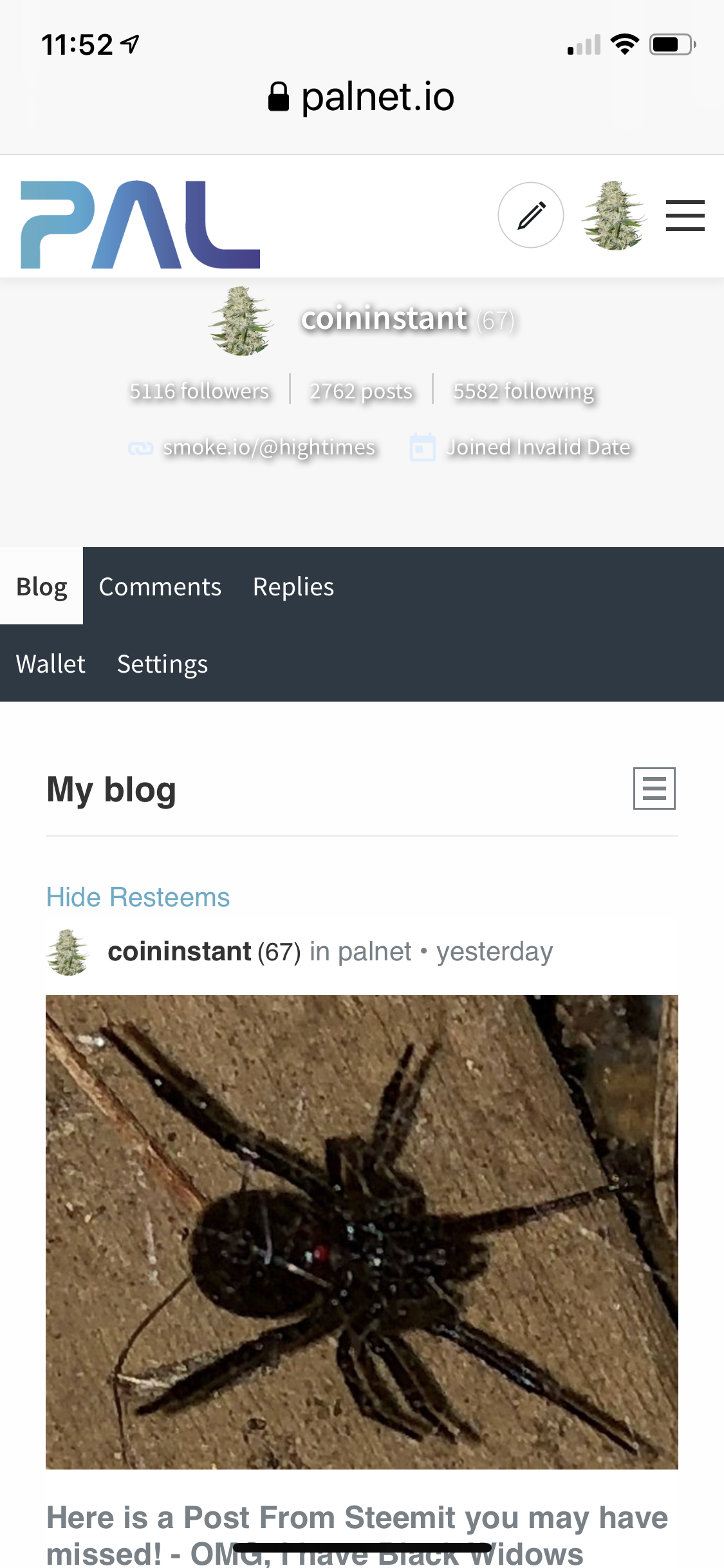Open the smoke.io/@hightimes website link
The height and width of the screenshot is (1568, 724).
[x=268, y=447]
